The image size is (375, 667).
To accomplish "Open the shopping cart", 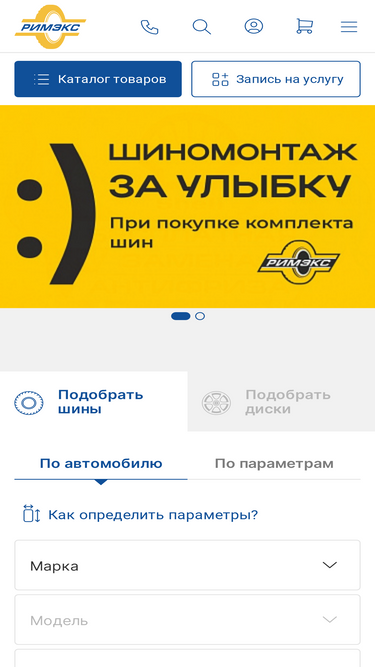I will click(304, 26).
